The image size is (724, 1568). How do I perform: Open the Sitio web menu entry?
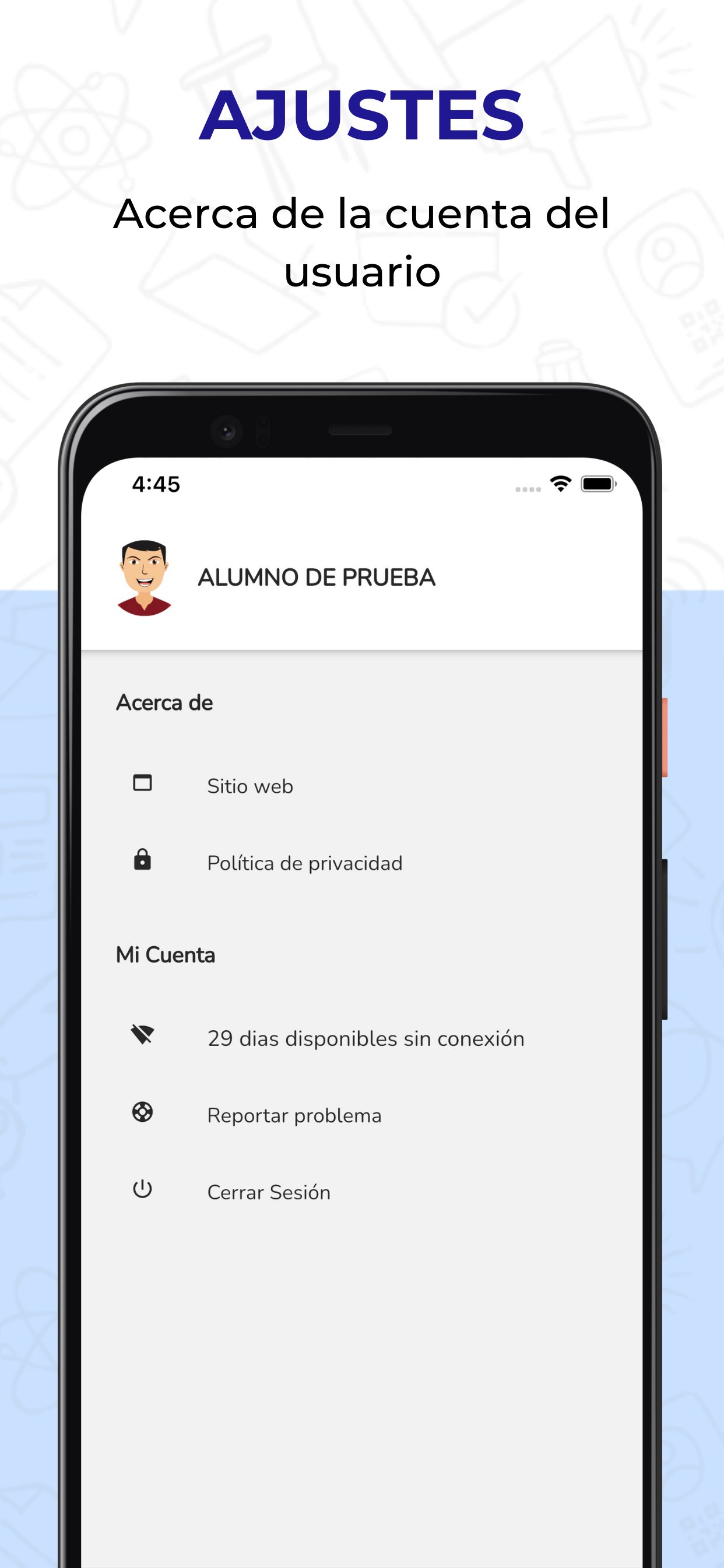[250, 786]
